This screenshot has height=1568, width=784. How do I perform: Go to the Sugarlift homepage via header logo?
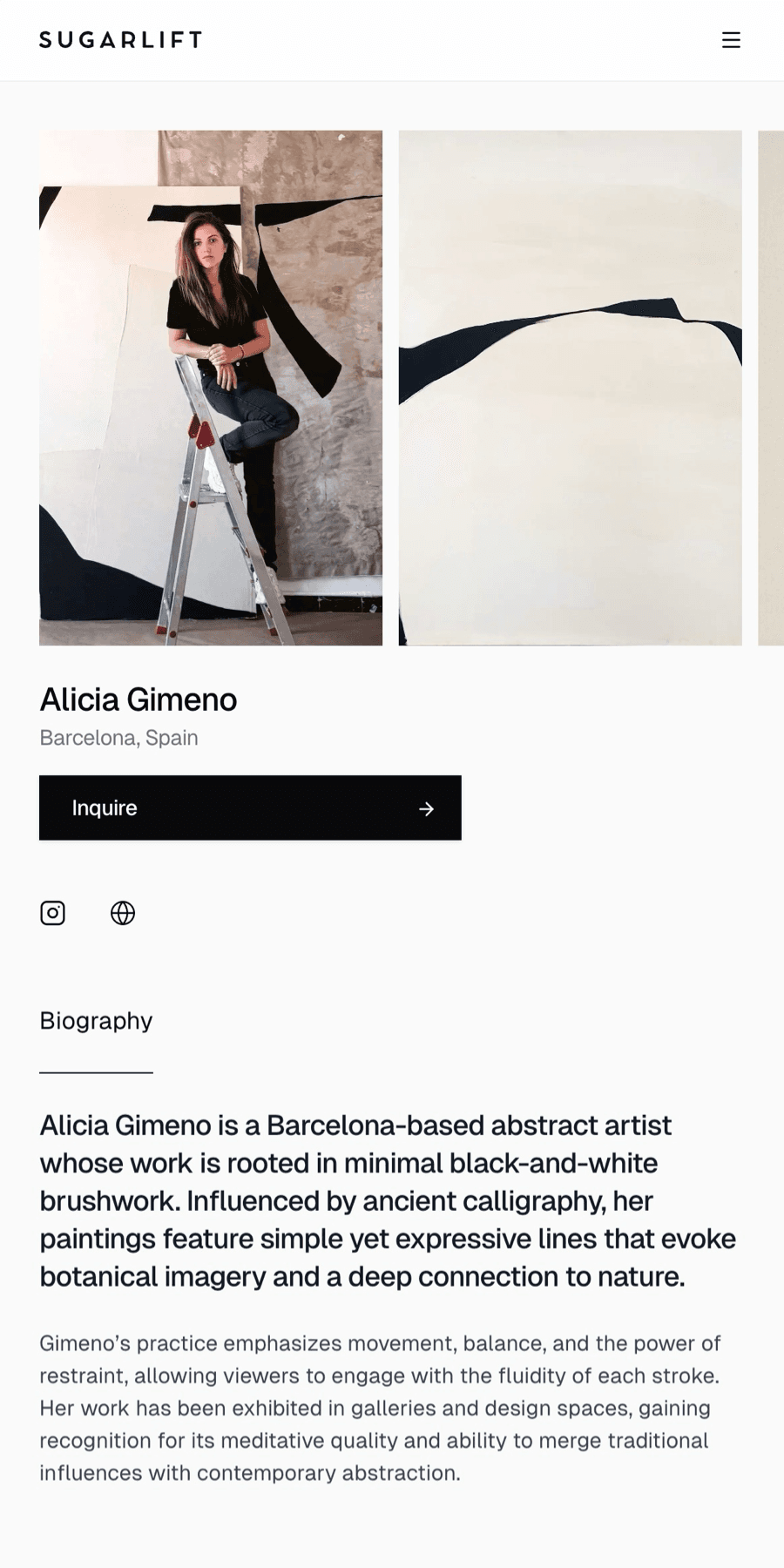[120, 40]
